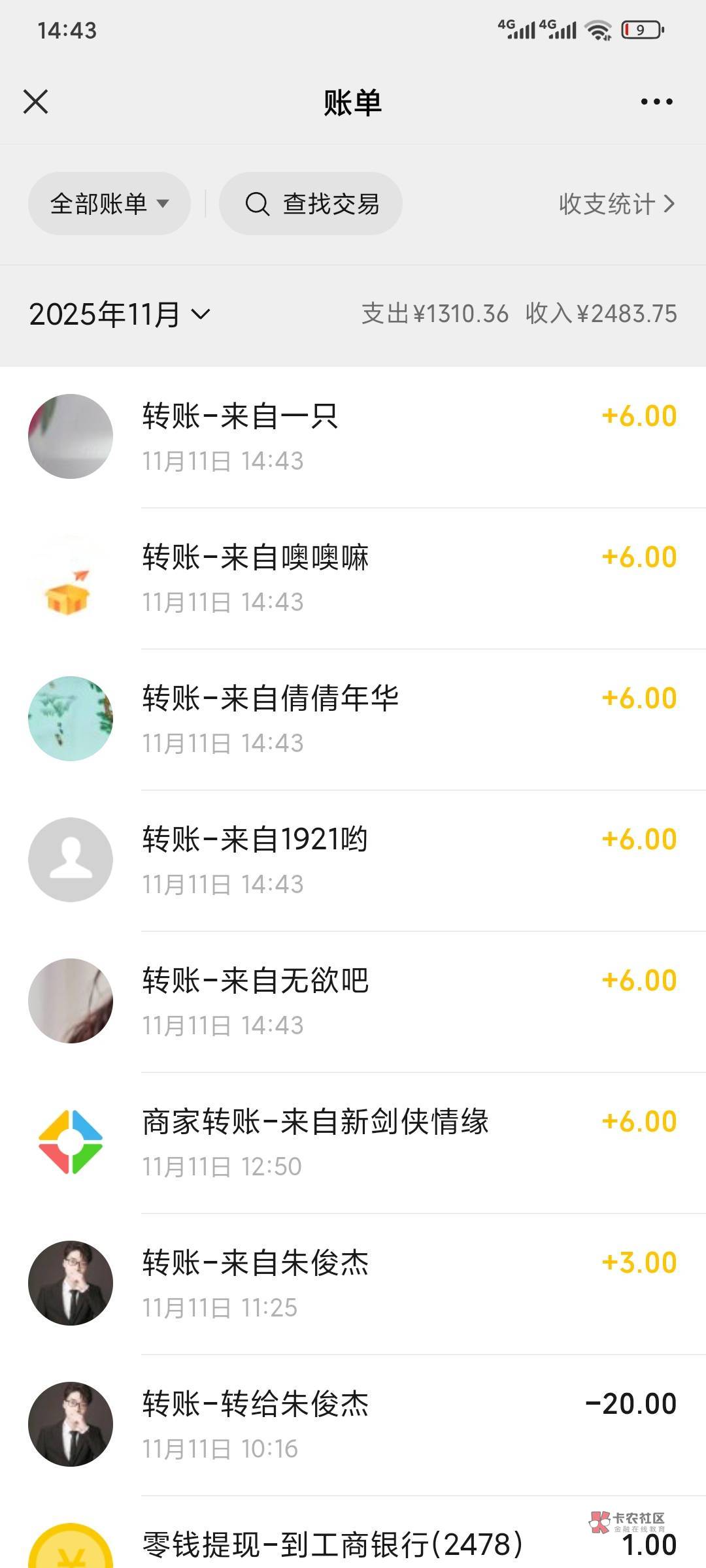
Task: Expand the 全部账单 filter dropdown
Action: pos(109,204)
